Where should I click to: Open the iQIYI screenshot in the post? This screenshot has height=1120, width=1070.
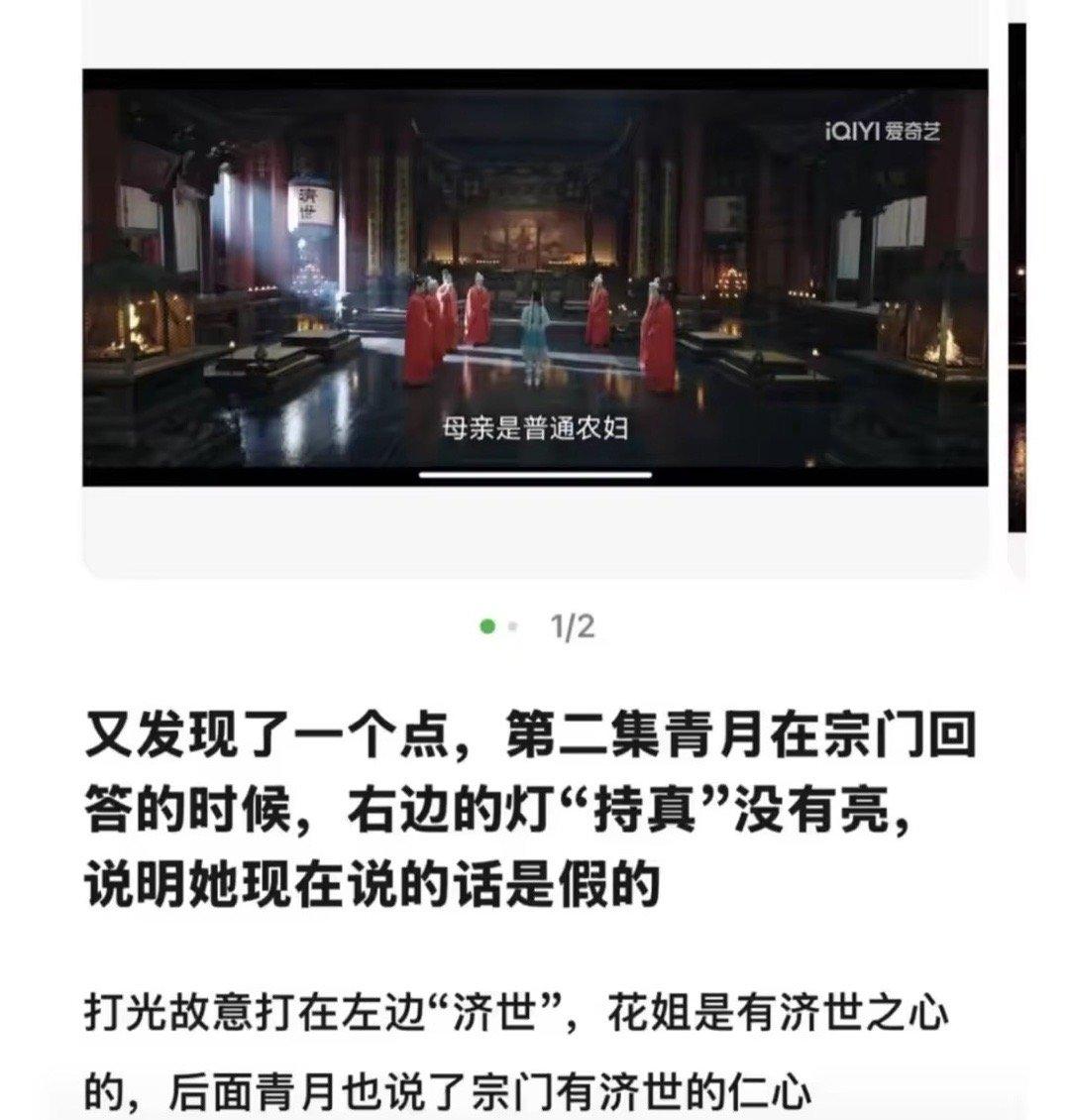pyautogui.click(x=535, y=278)
